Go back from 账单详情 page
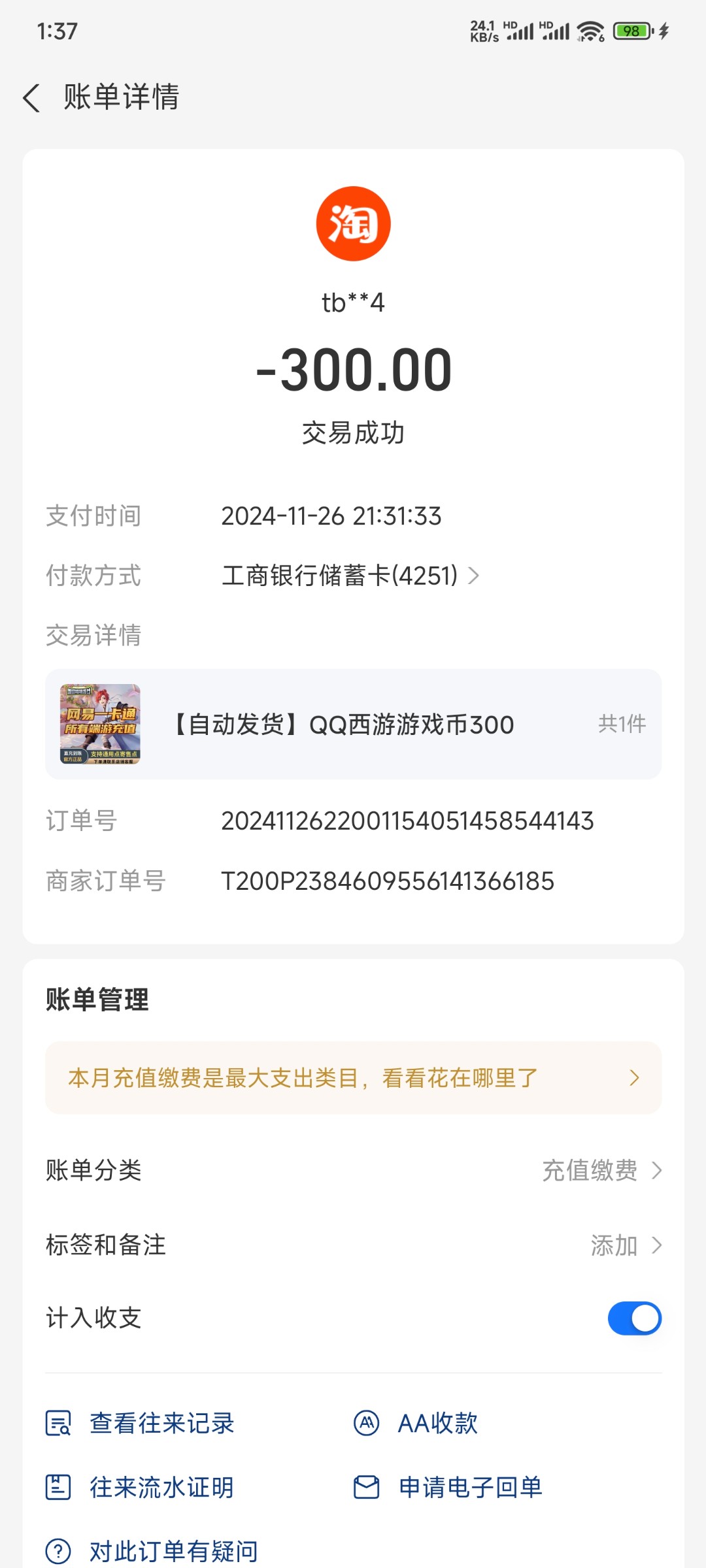The image size is (706, 1568). [31, 98]
